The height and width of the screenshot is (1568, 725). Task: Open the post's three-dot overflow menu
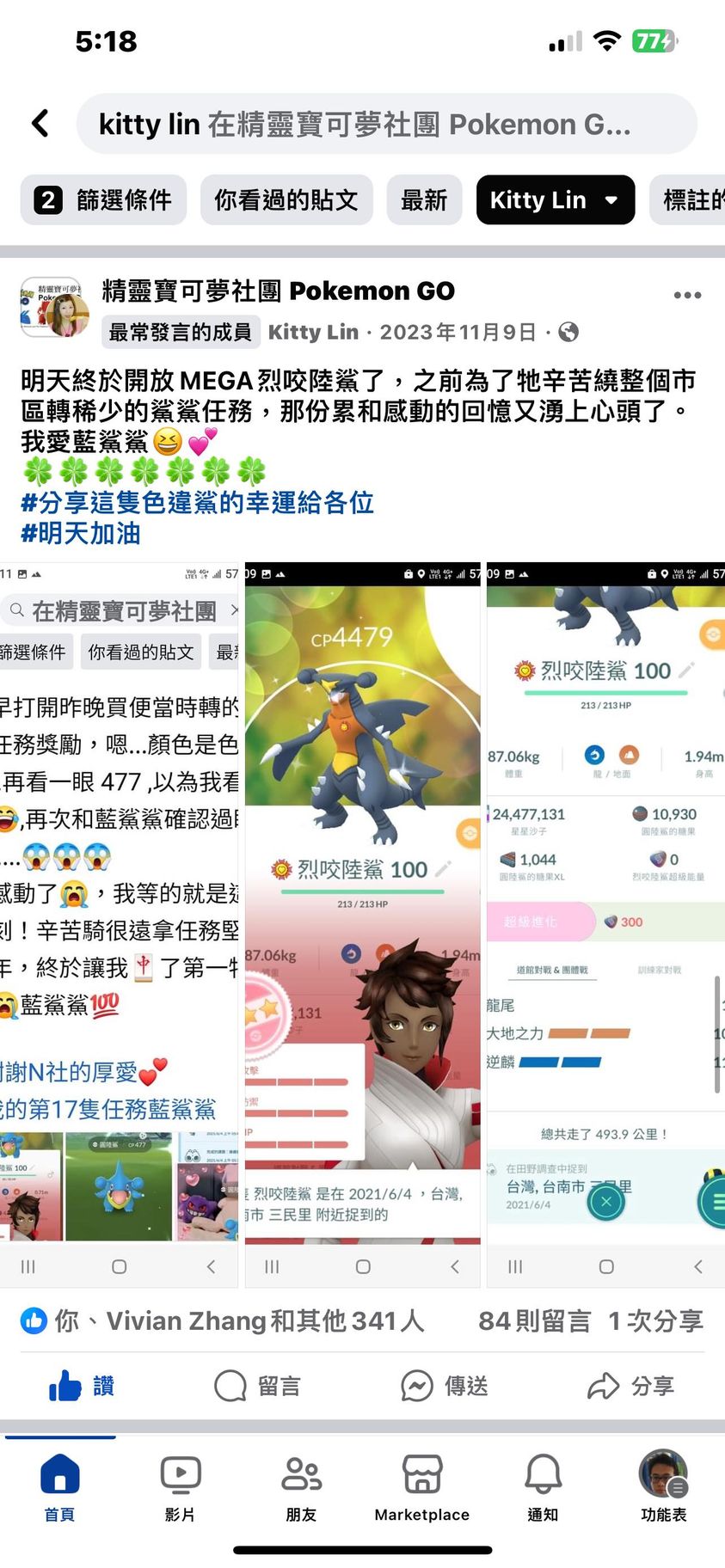[687, 295]
